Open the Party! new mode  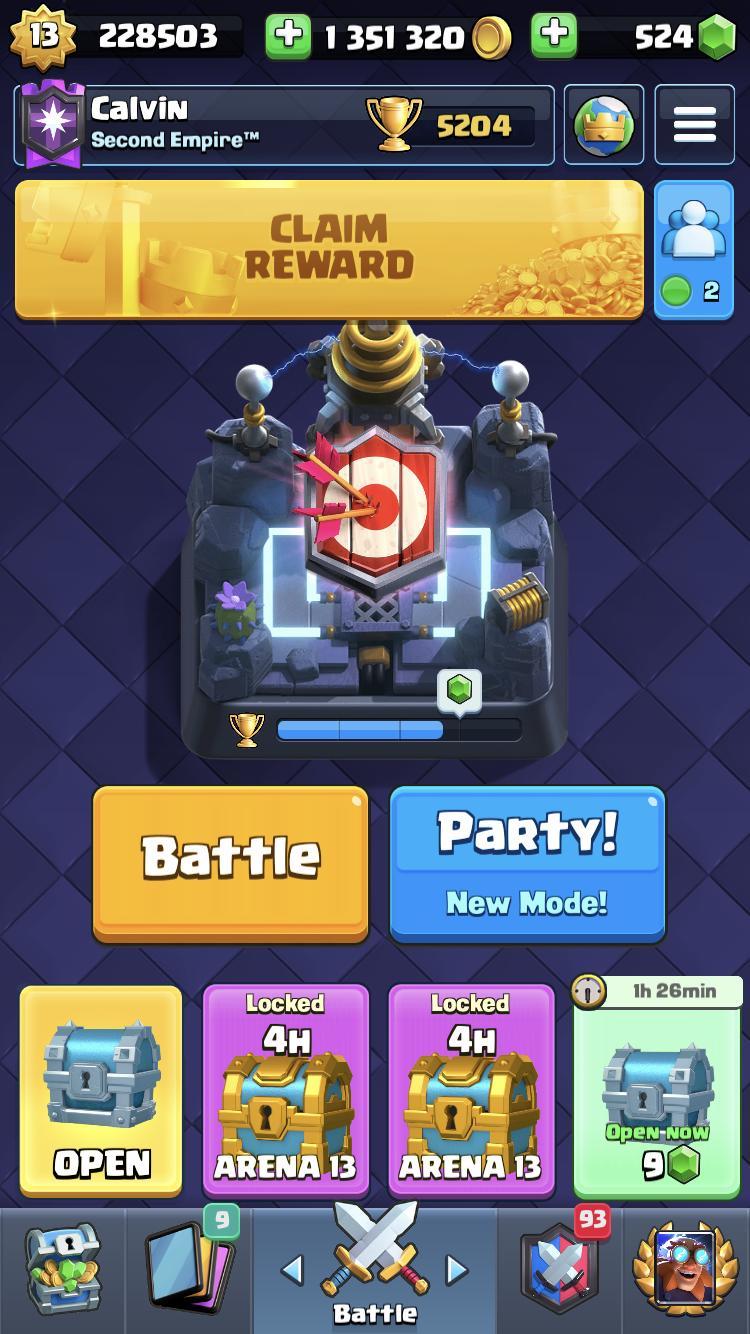pyautogui.click(x=527, y=862)
